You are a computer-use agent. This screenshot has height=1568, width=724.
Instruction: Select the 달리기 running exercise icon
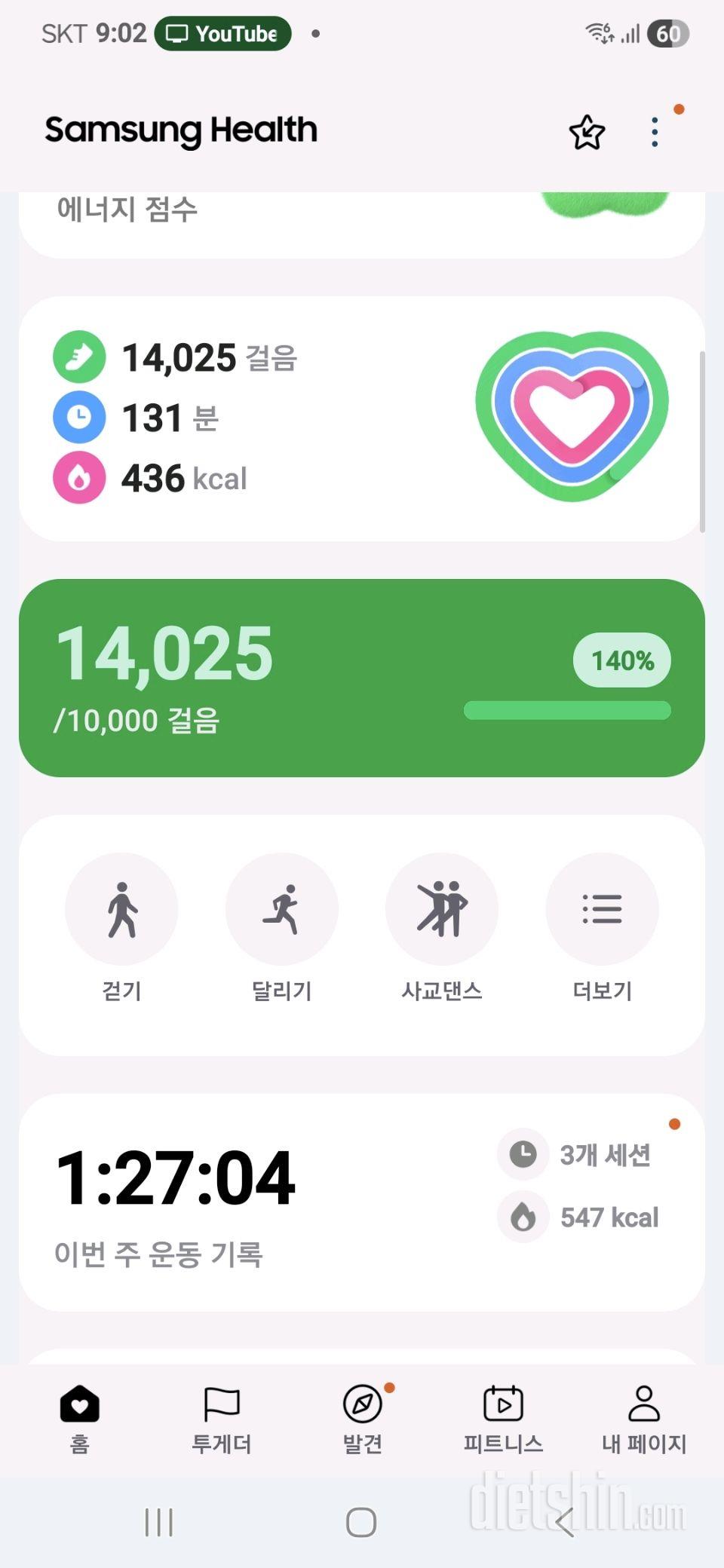282,908
